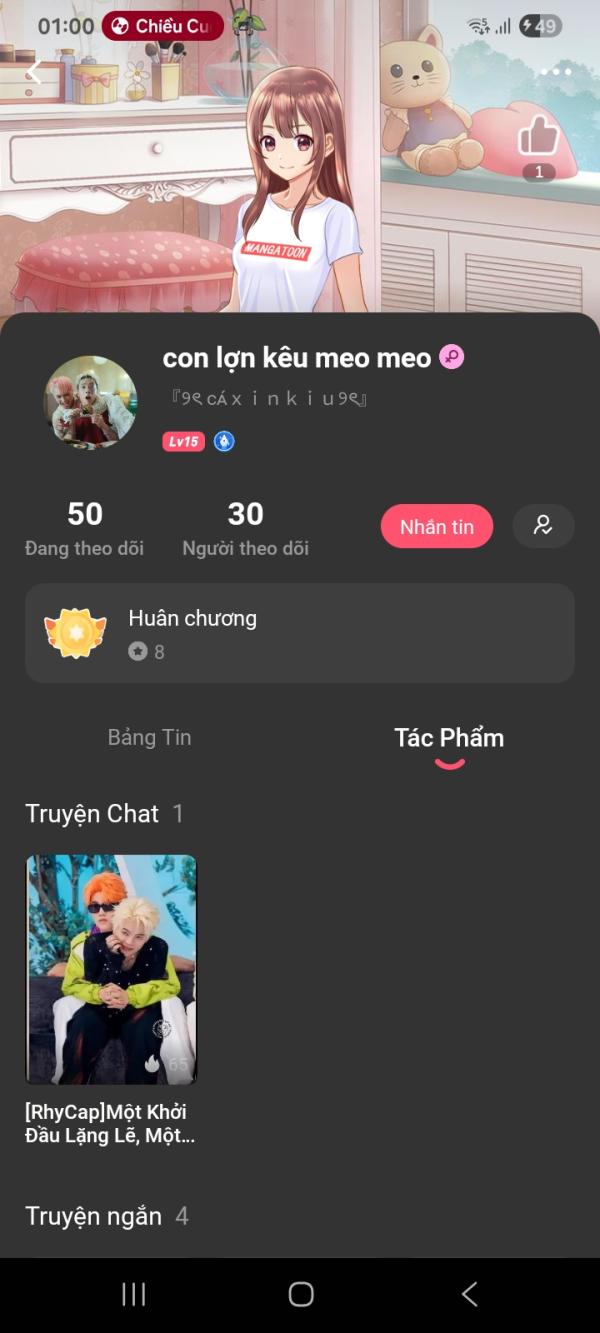The width and height of the screenshot is (600, 1333).
Task: View the Đang theo dõi following list
Action: 85,528
